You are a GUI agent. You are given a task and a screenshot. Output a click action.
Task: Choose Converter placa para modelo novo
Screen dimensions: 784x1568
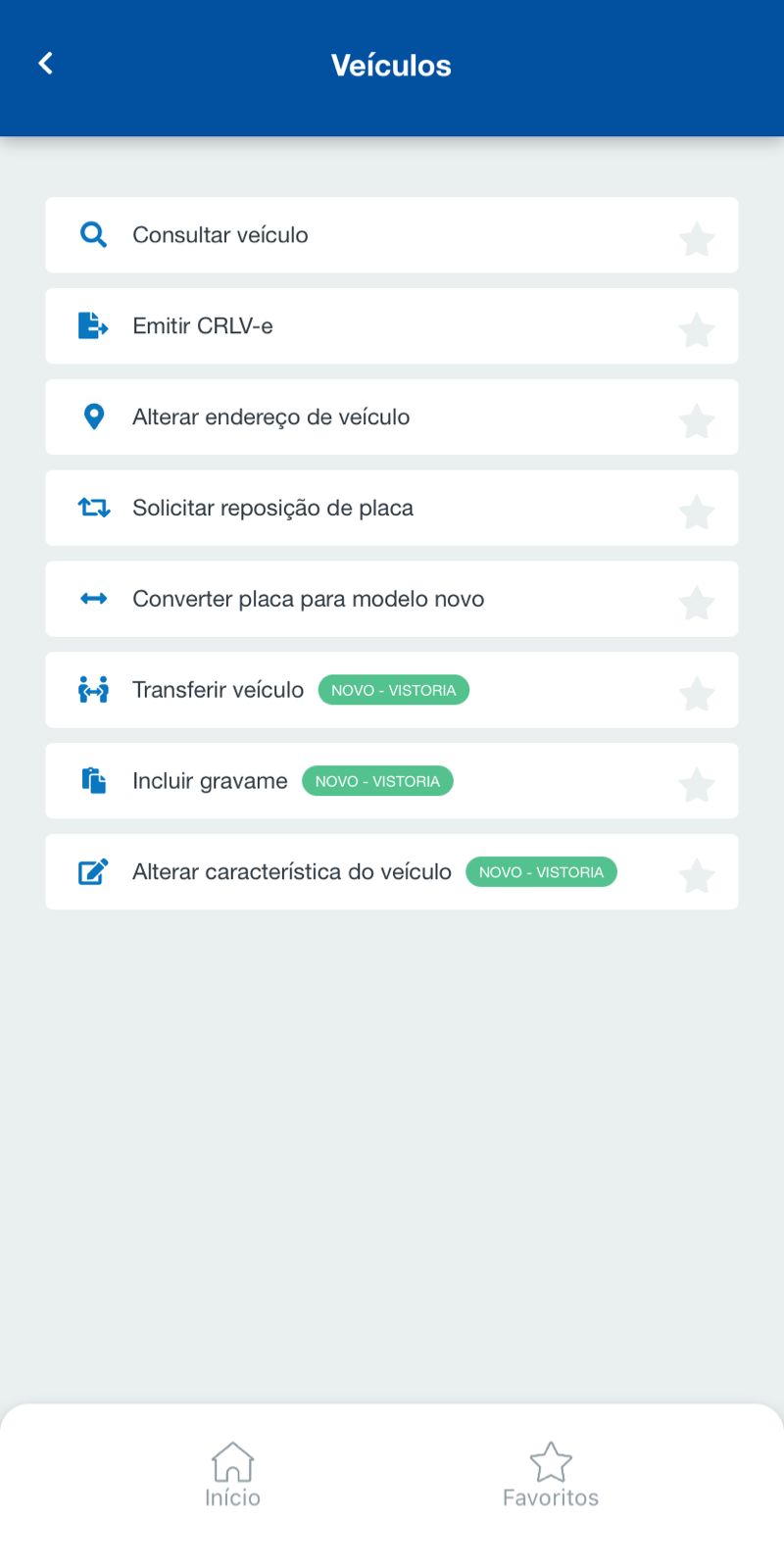(x=391, y=599)
